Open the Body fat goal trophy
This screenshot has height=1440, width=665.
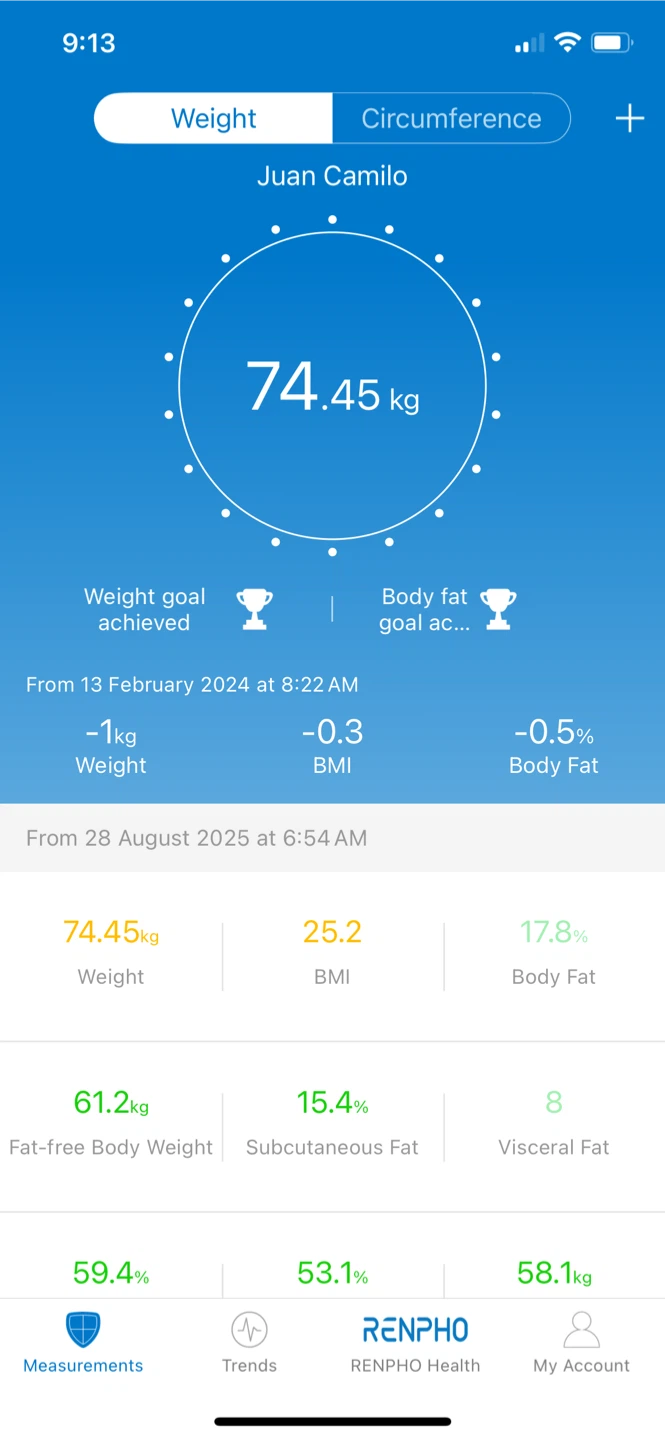pyautogui.click(x=498, y=608)
